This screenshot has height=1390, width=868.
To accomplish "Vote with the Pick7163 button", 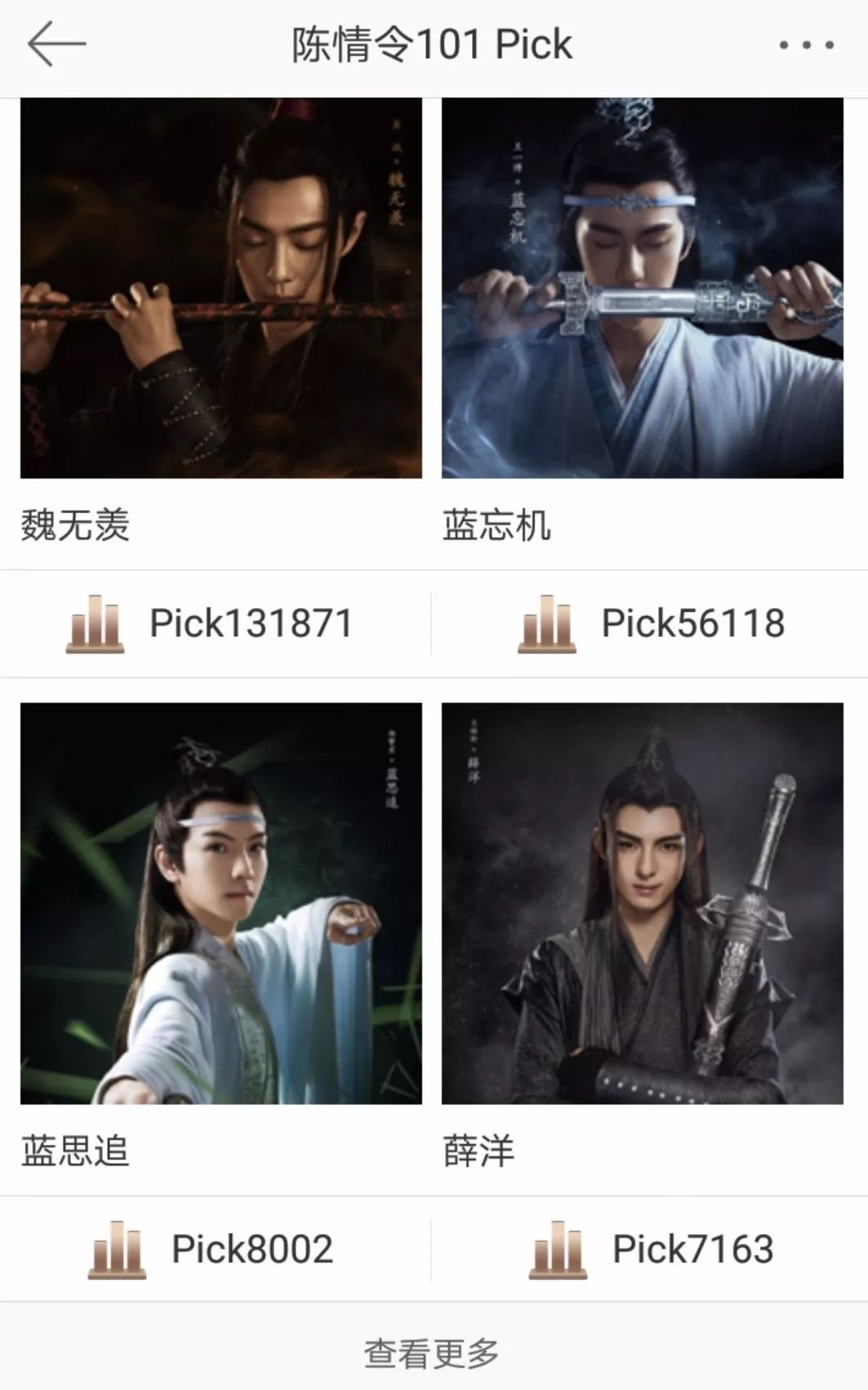I will 650,1250.
